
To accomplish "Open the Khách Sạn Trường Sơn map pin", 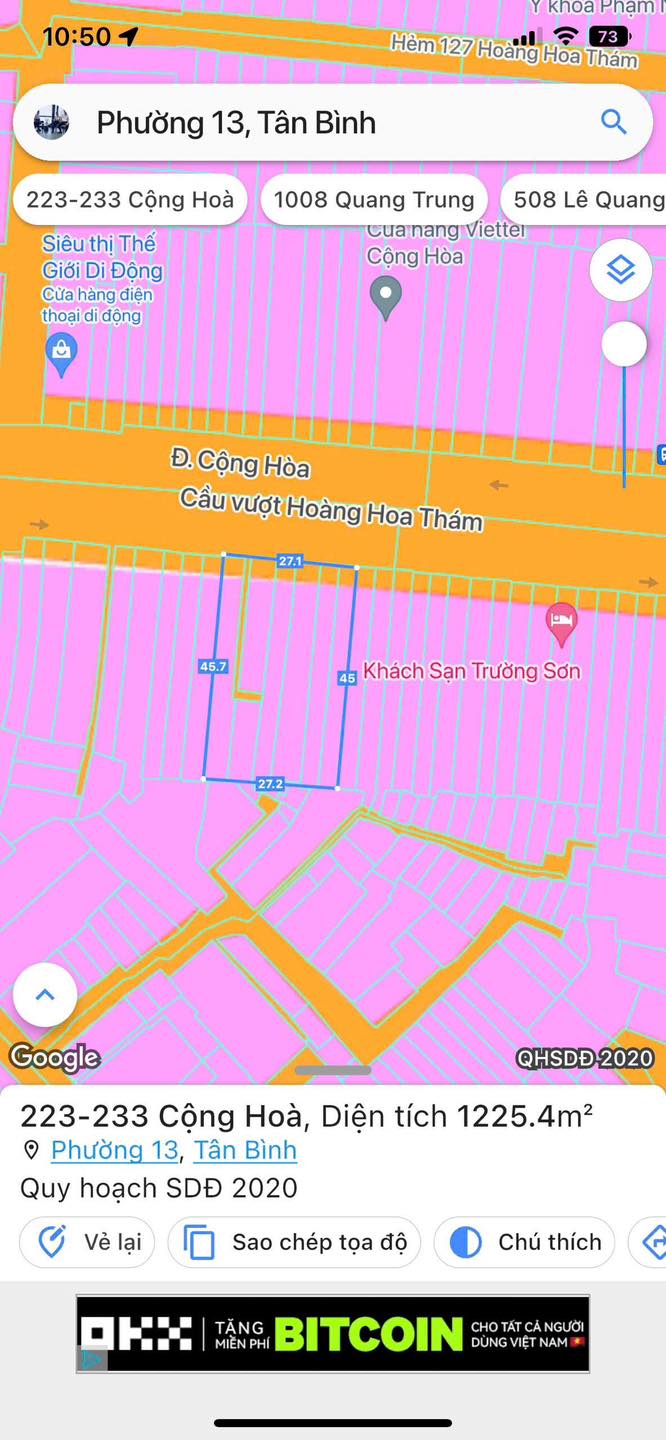I will point(561,624).
